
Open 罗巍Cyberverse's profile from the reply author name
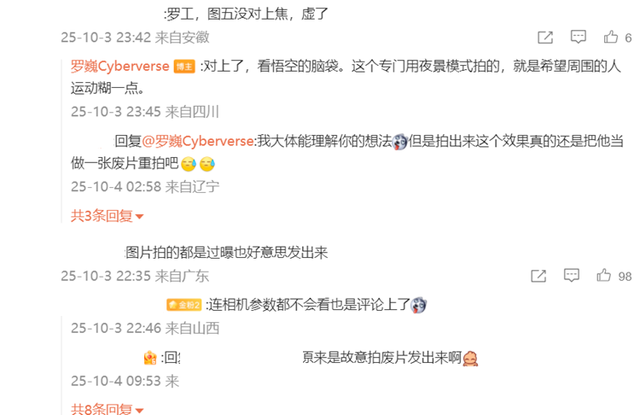120,66
